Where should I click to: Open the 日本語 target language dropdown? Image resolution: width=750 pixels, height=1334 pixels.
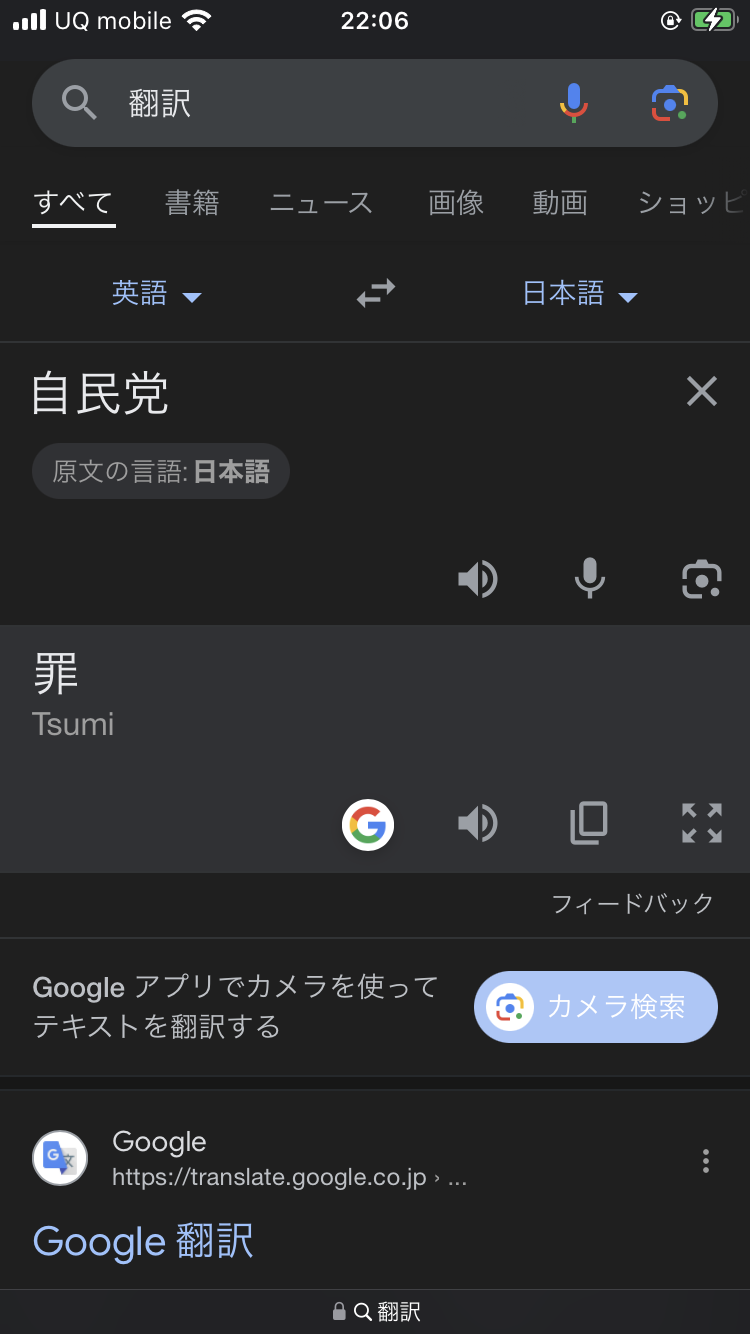point(580,293)
